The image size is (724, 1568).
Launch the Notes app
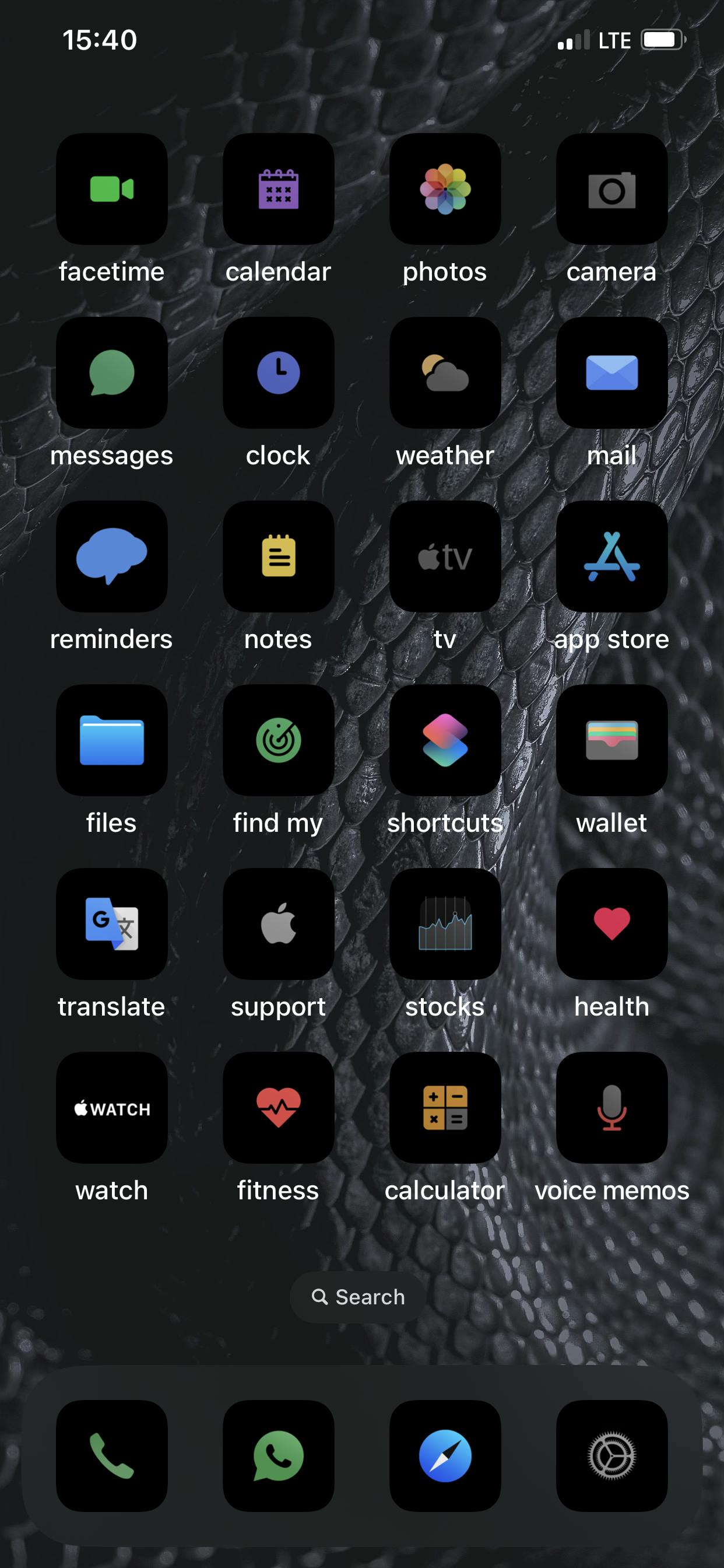click(278, 556)
